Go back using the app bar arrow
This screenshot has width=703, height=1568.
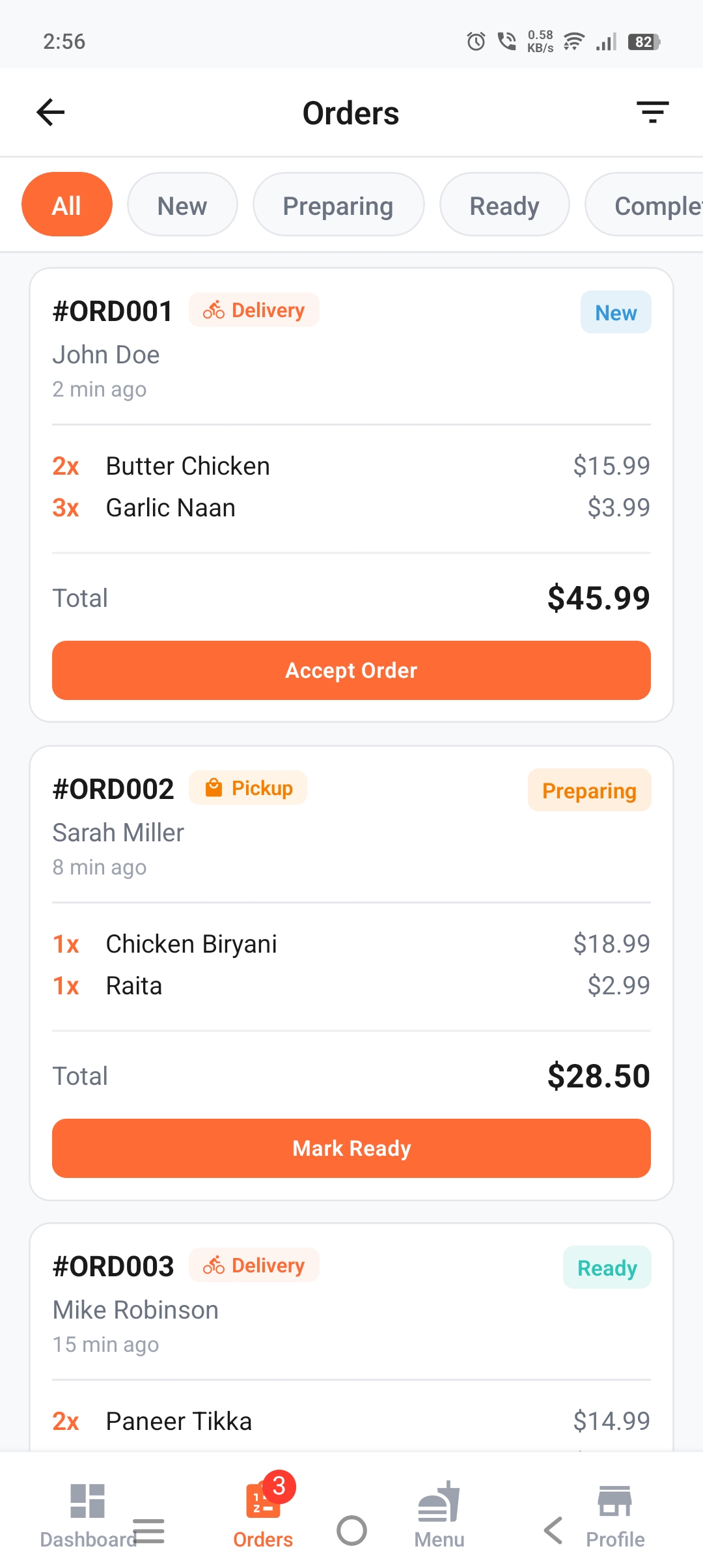[51, 113]
